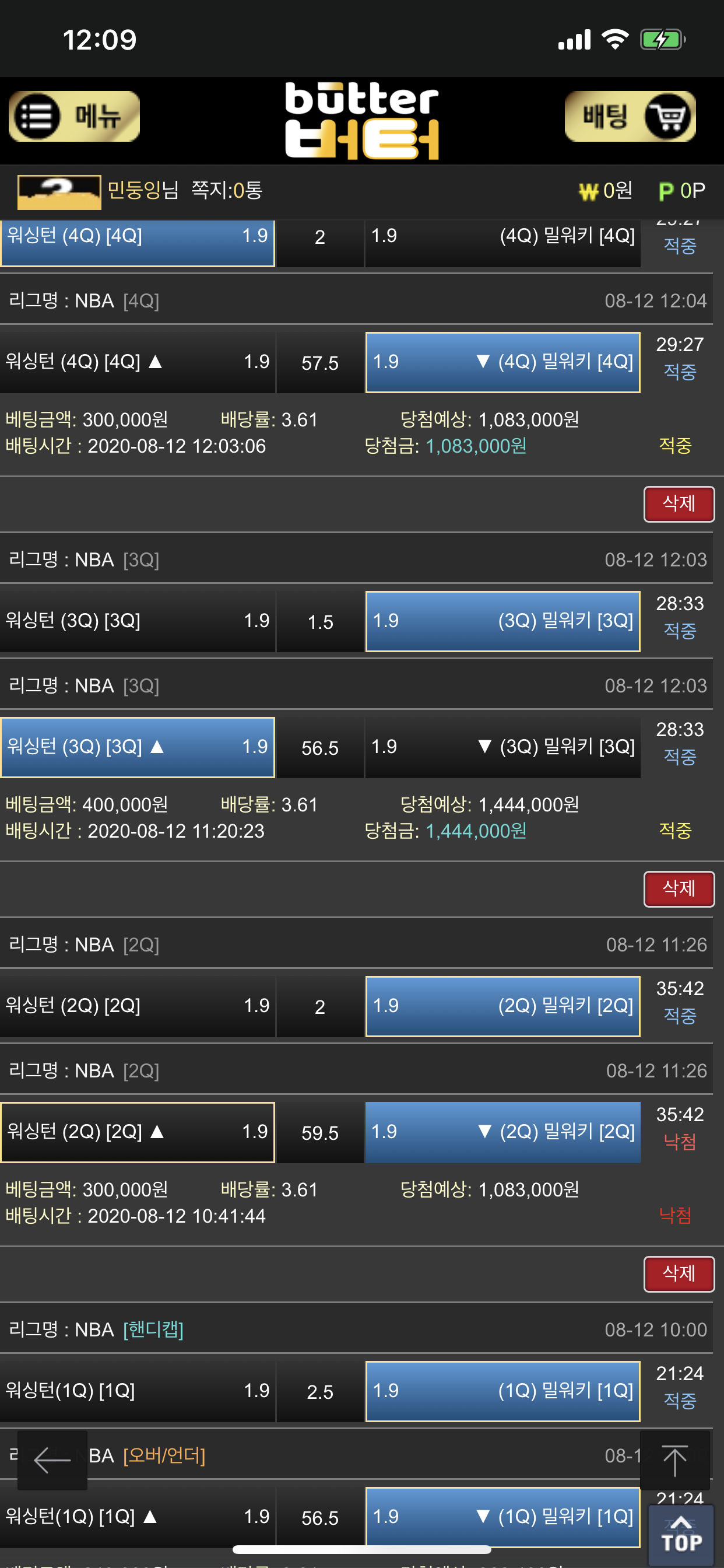The height and width of the screenshot is (1568, 724).
Task: Open the 메뉴 menu button
Action: pos(74,116)
